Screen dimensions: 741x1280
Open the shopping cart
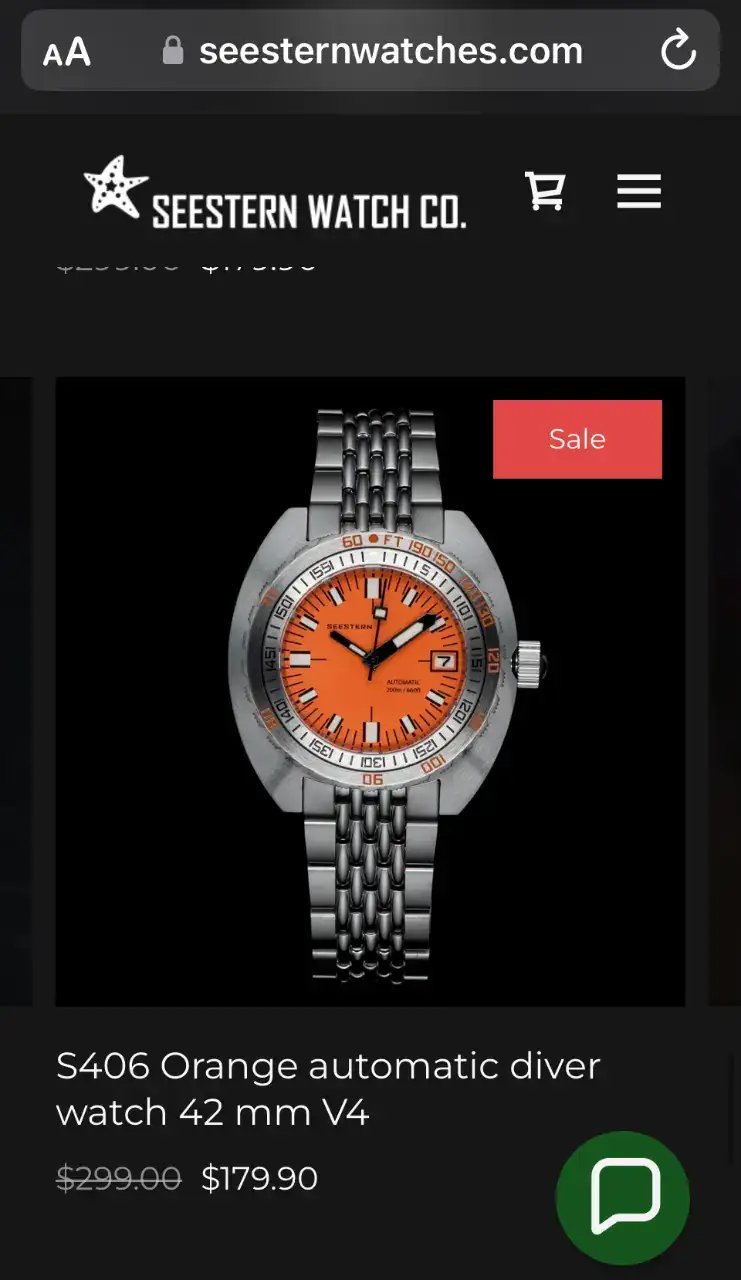(x=545, y=190)
